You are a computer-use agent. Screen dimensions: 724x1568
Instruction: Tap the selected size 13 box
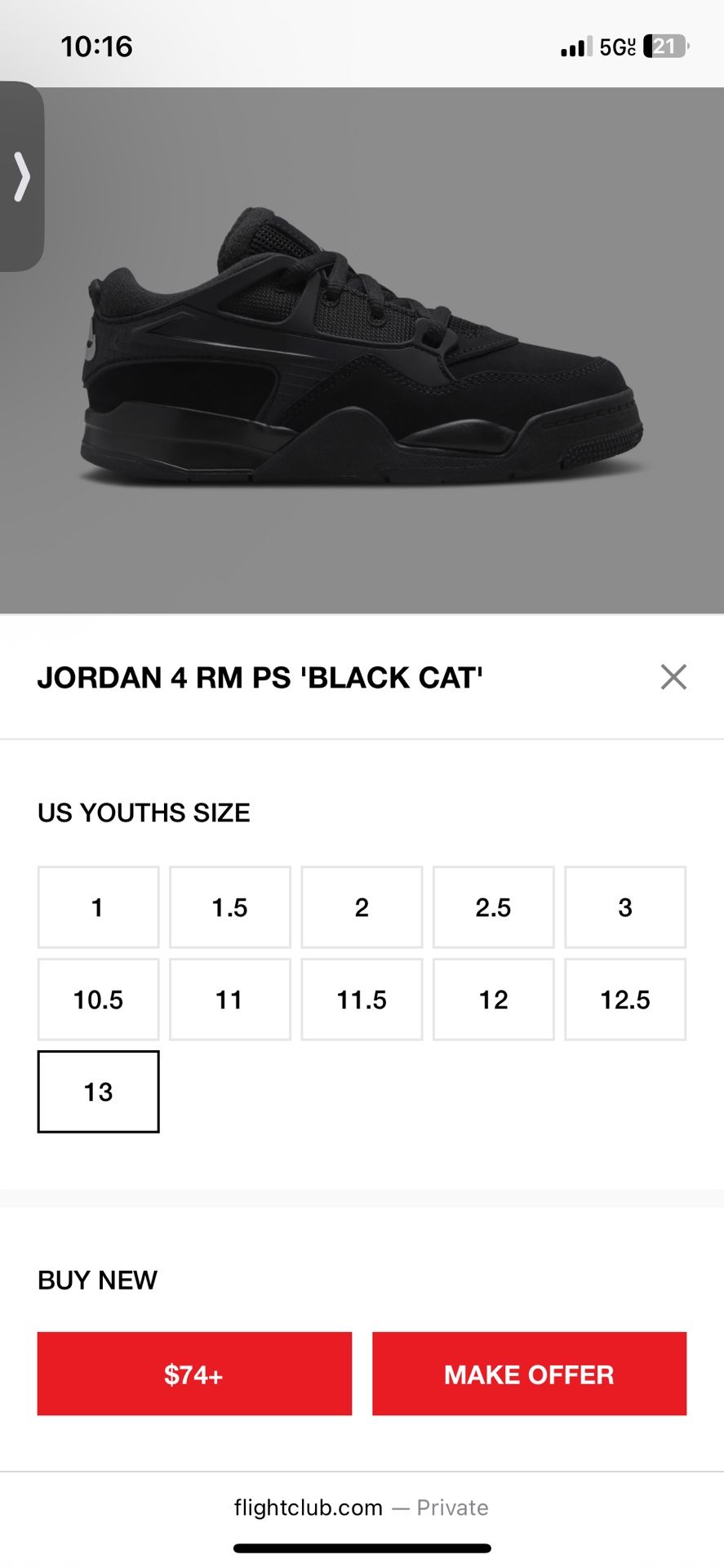(x=98, y=1092)
